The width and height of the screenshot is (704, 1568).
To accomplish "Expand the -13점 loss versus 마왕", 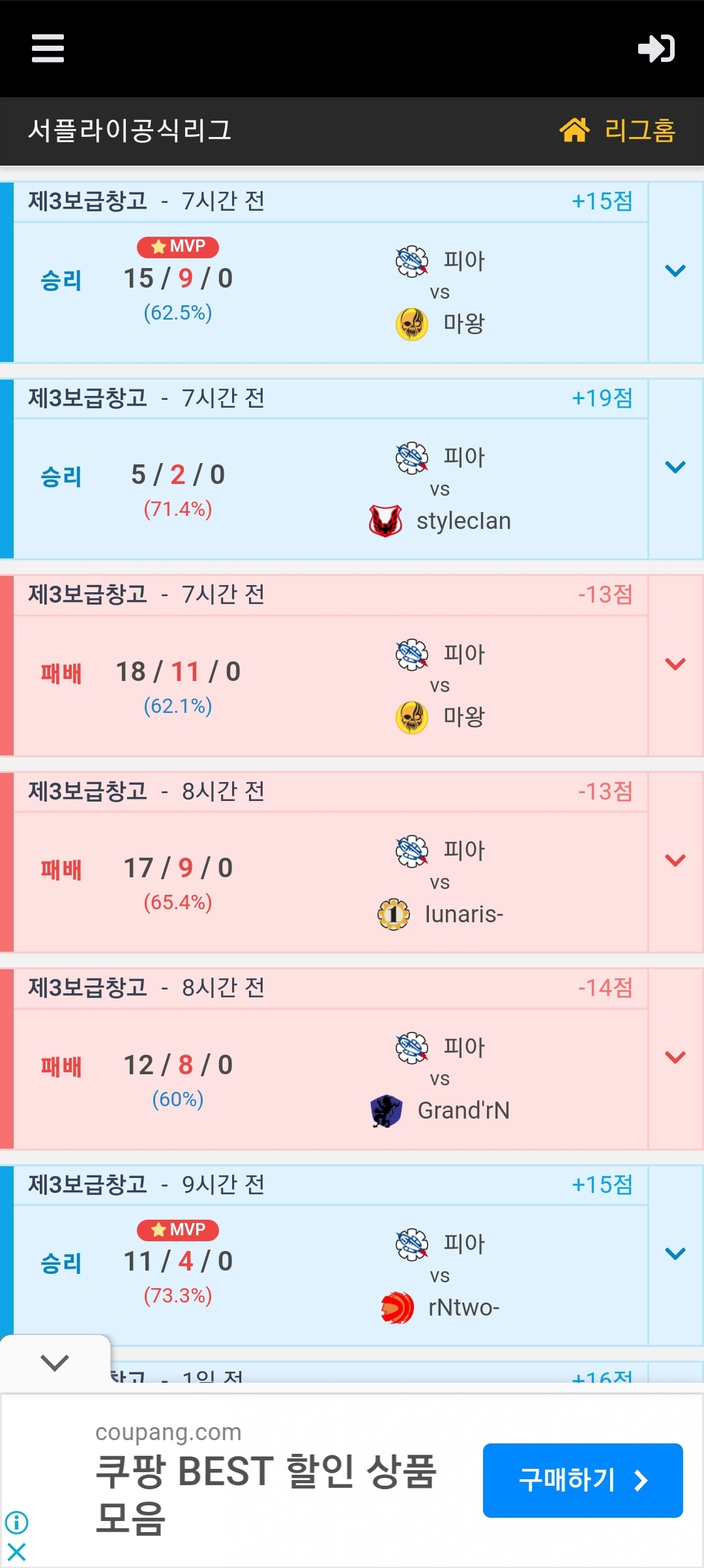I will click(x=675, y=664).
